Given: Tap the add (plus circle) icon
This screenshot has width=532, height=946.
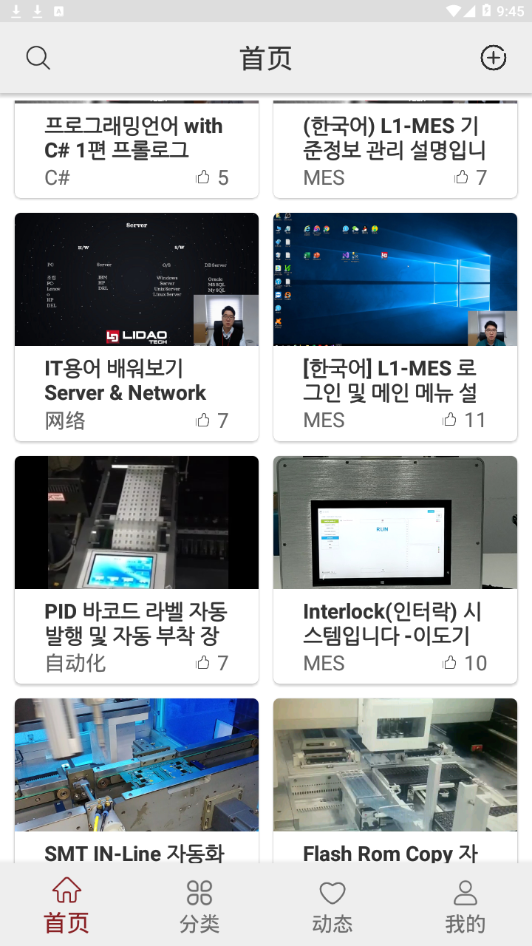Looking at the screenshot, I should pyautogui.click(x=493, y=58).
